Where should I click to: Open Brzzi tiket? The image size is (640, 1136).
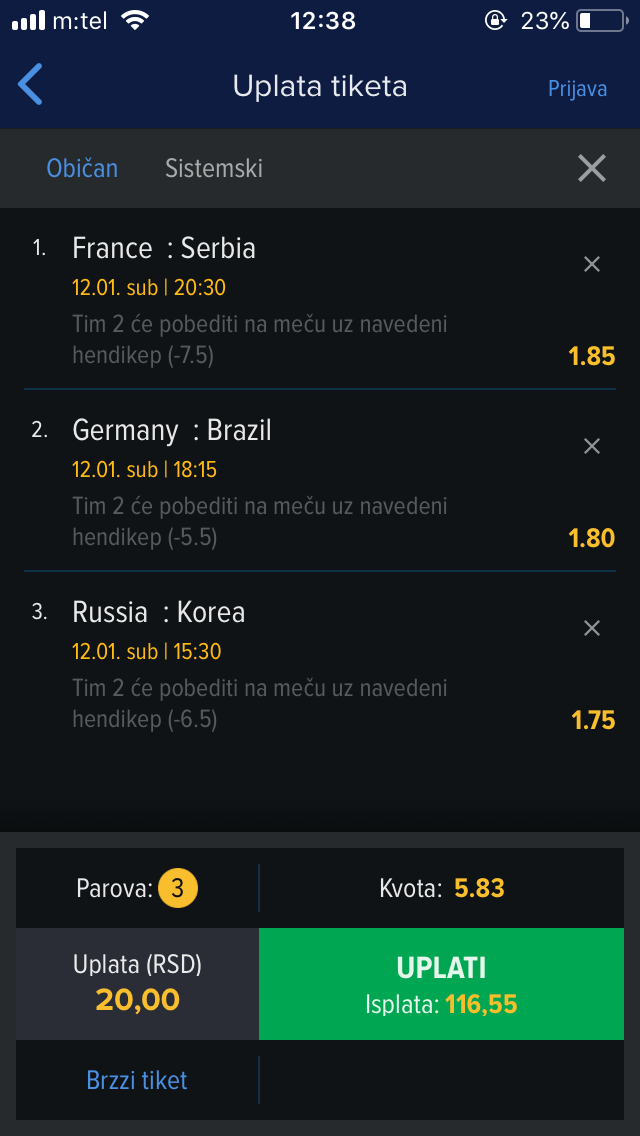point(137,1080)
